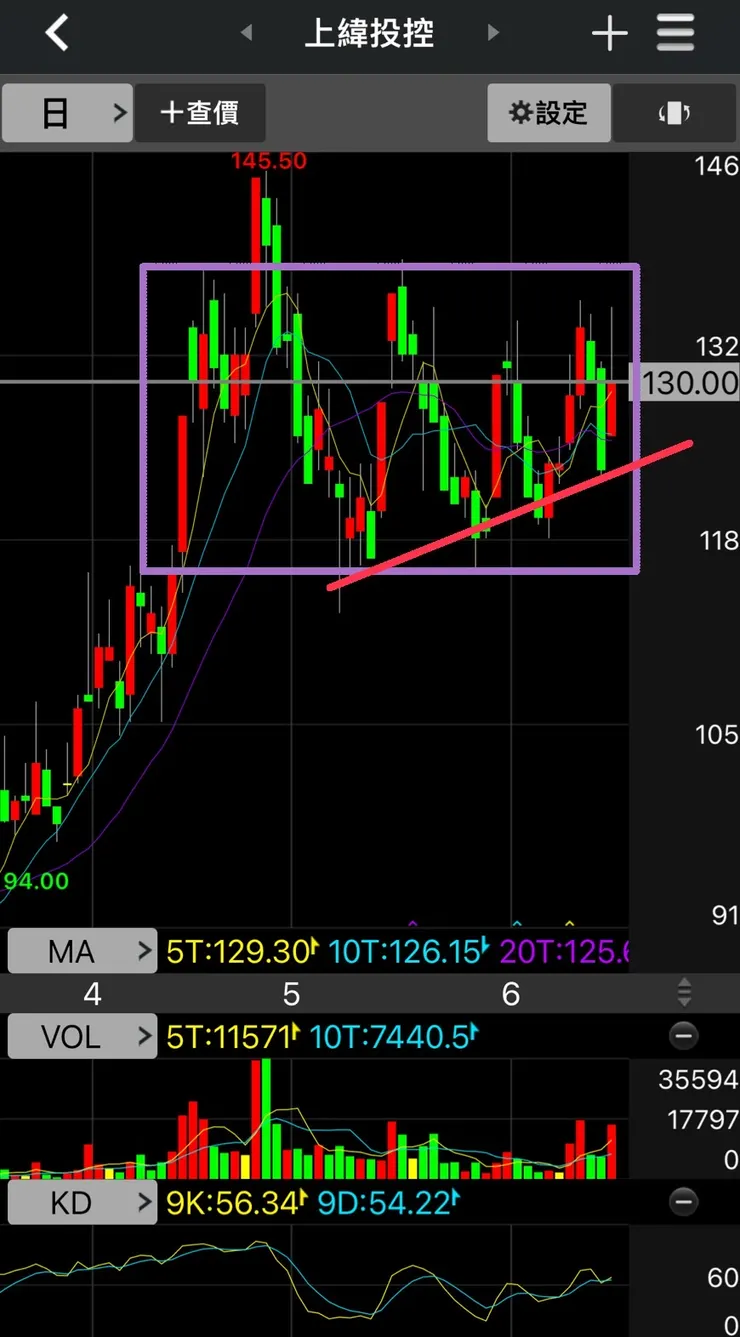740x1337 pixels.
Task: Open the hamburger menu
Action: 676,33
